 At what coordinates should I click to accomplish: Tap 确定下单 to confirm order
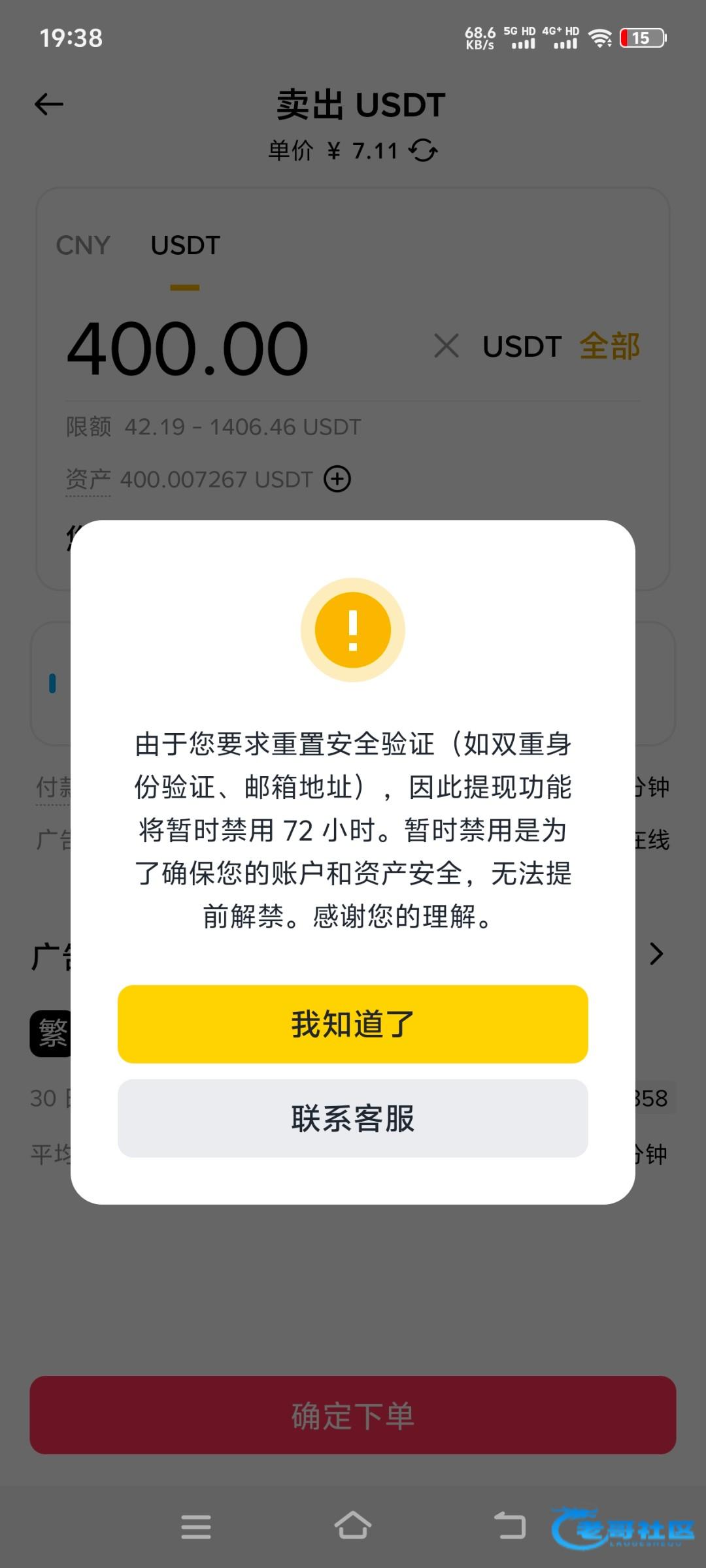[x=353, y=1415]
